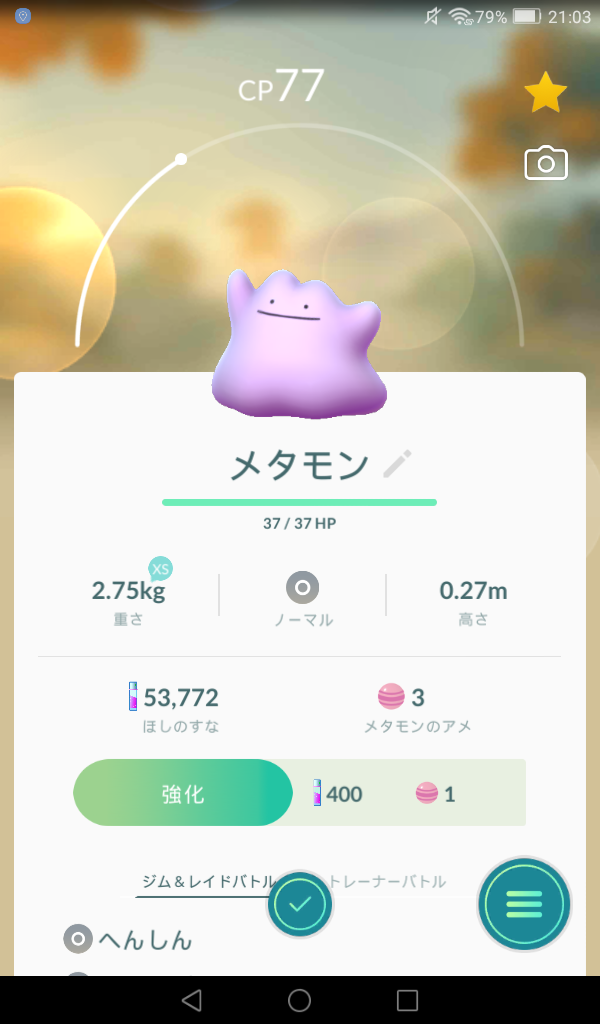Open the green hamburger menu button
Screen dimensions: 600x1024
pyautogui.click(x=524, y=904)
